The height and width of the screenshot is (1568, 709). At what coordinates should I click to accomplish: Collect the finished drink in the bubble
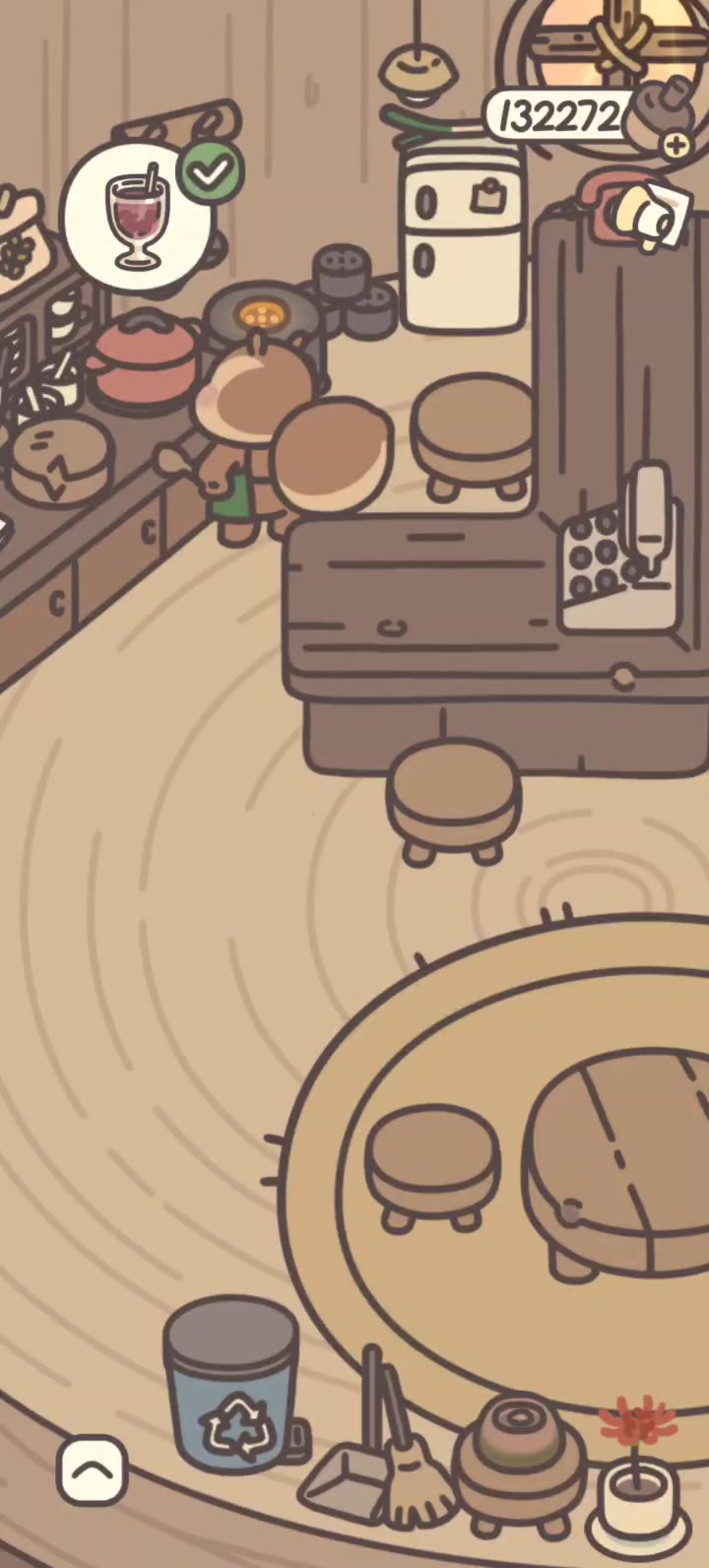click(138, 218)
